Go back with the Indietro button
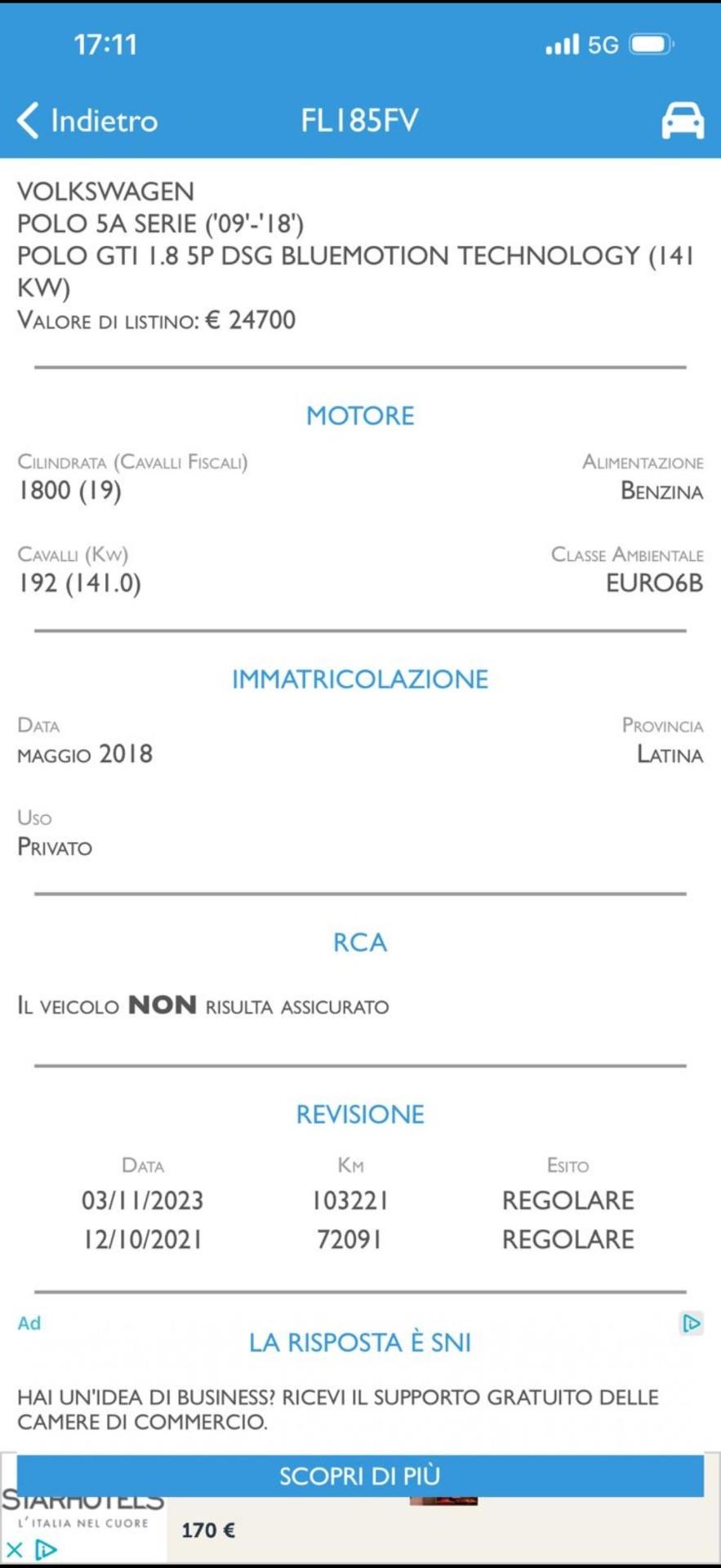721x1568 pixels. click(87, 120)
